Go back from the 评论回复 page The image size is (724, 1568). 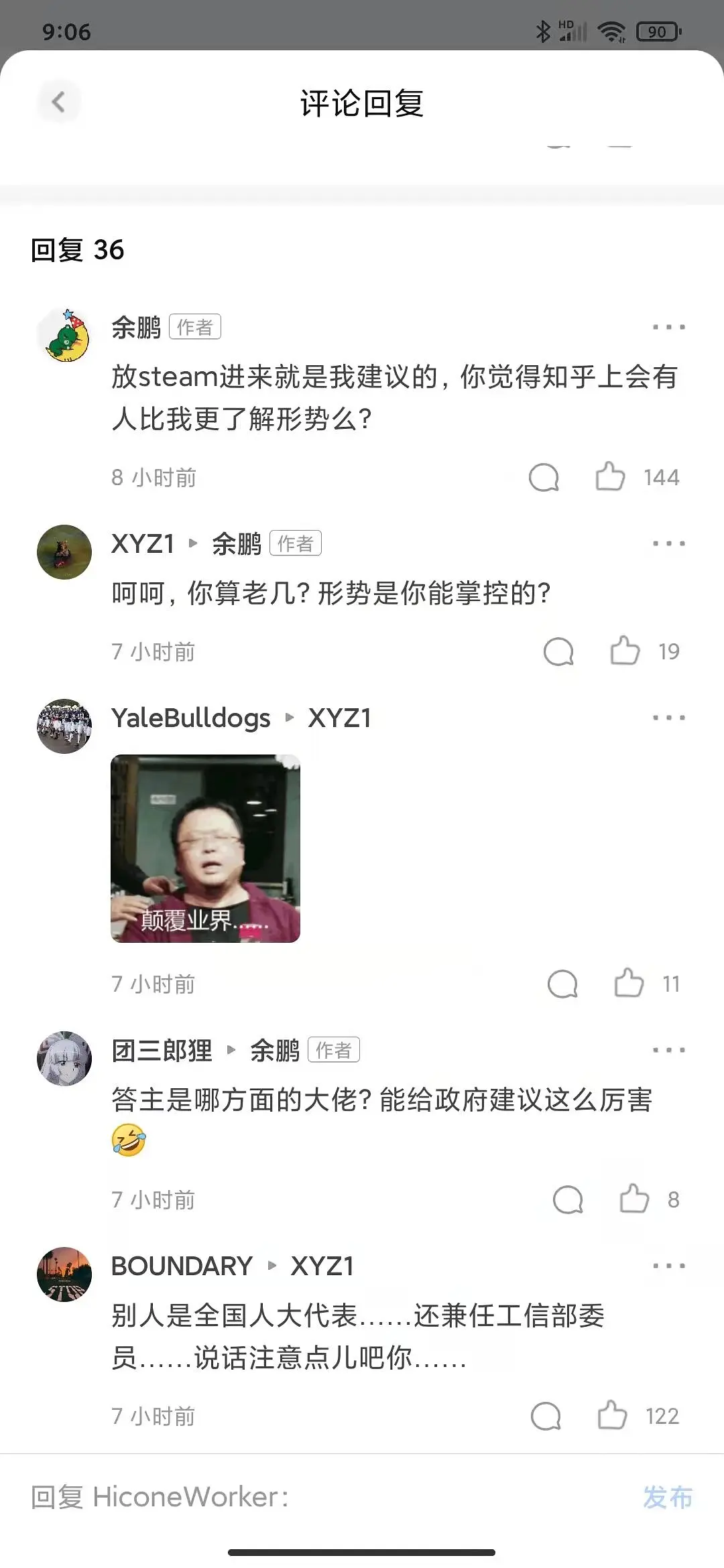point(58,102)
